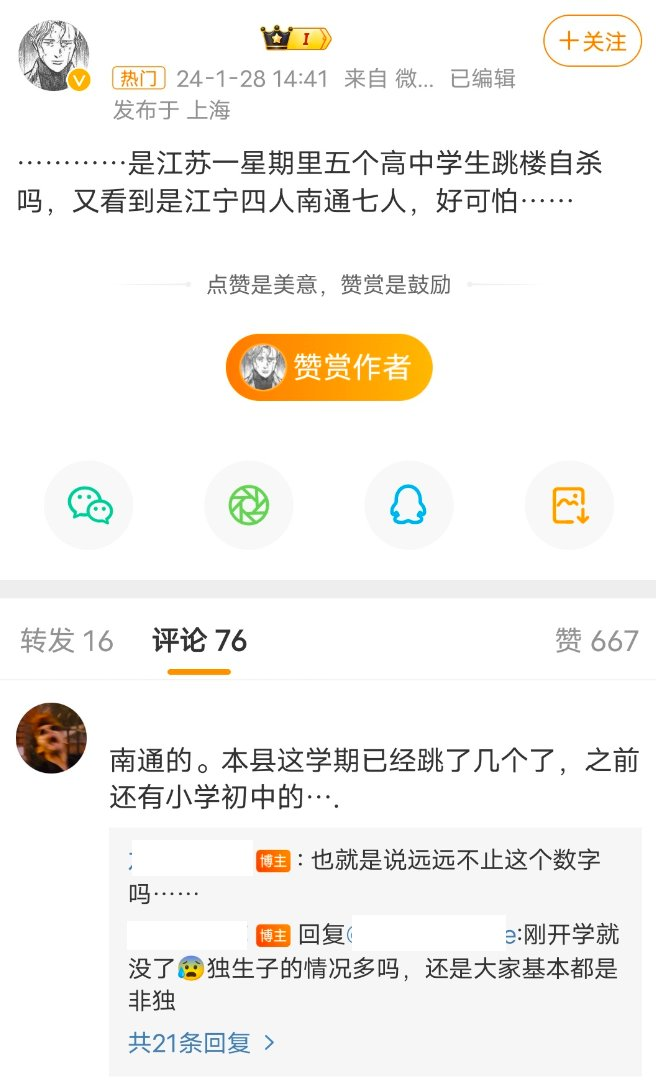Open the Nantong commenter's avatar
The height and width of the screenshot is (1087, 656).
pos(51,738)
